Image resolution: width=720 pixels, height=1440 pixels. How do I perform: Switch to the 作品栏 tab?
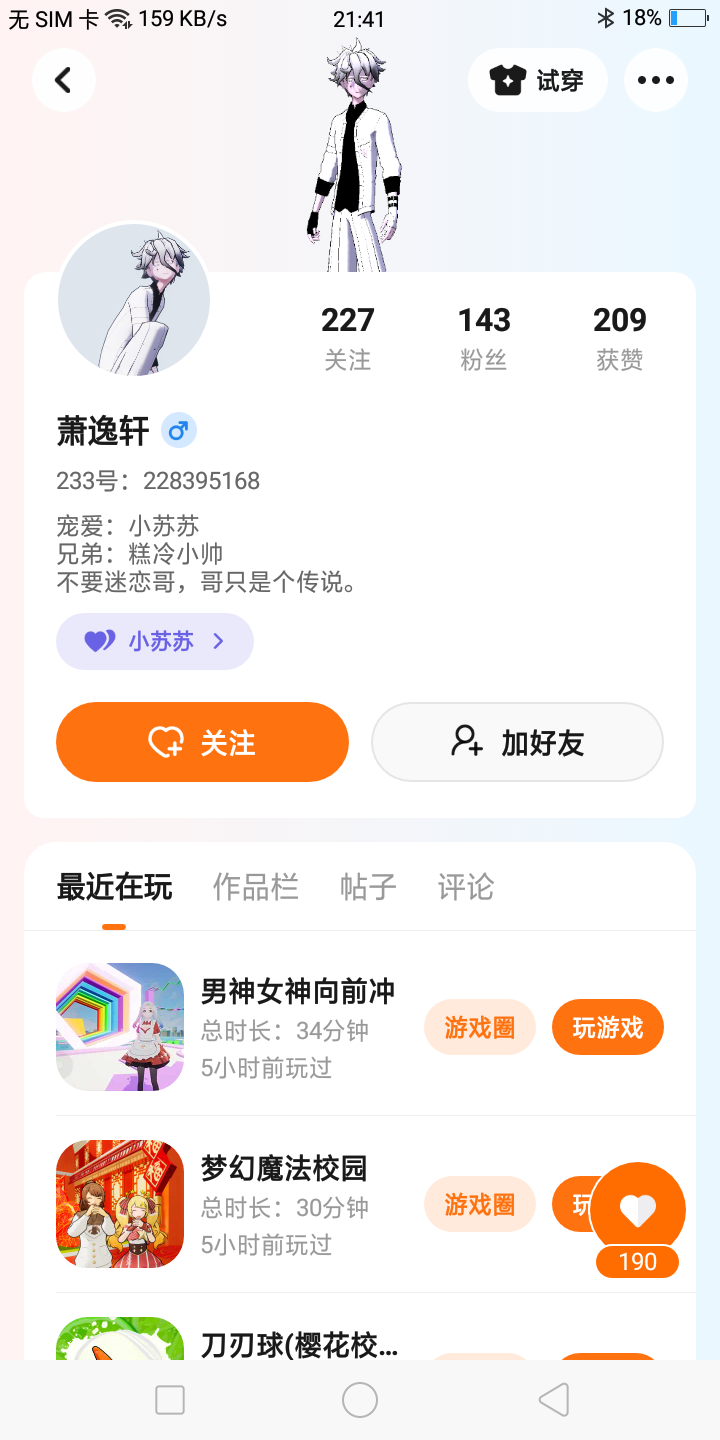click(x=255, y=887)
